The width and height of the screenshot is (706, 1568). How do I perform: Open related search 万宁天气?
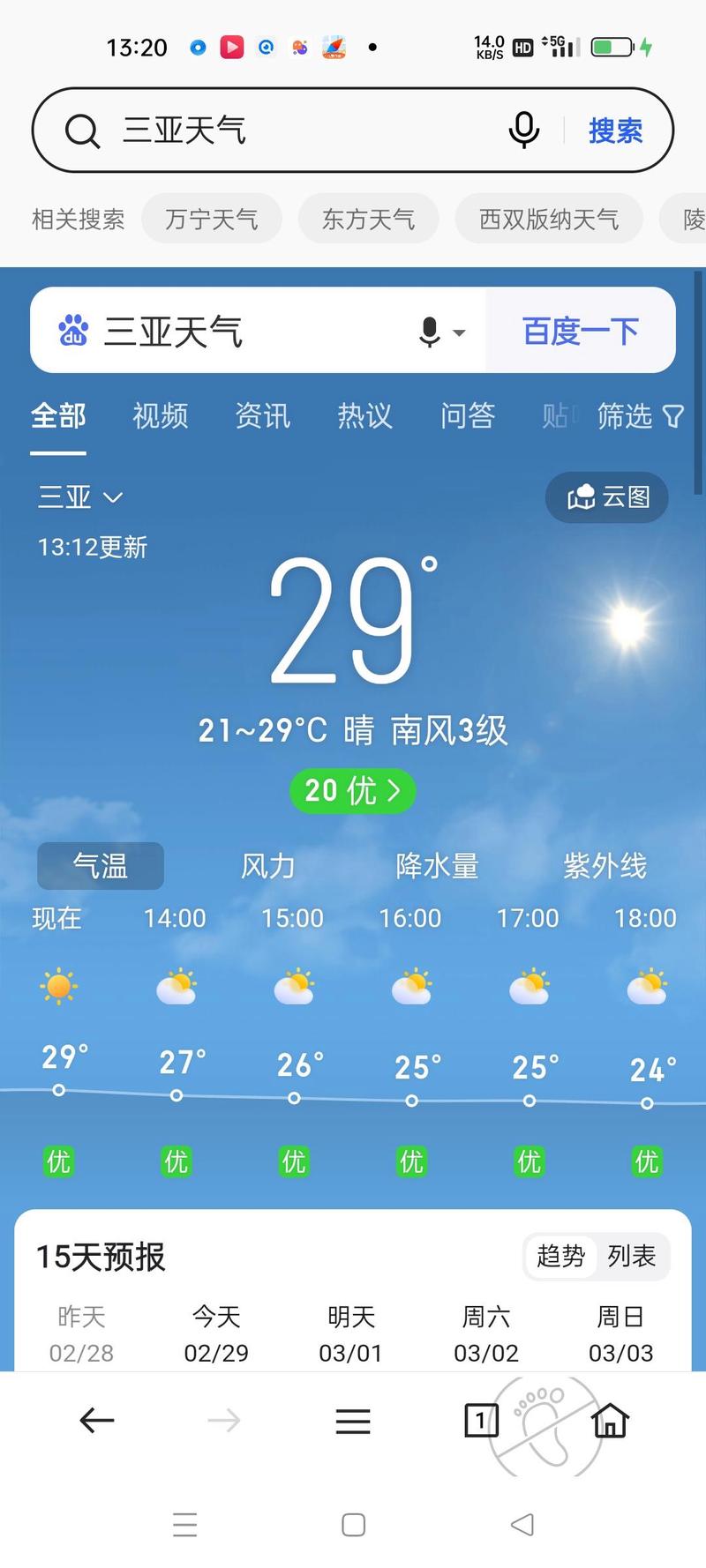(x=212, y=219)
